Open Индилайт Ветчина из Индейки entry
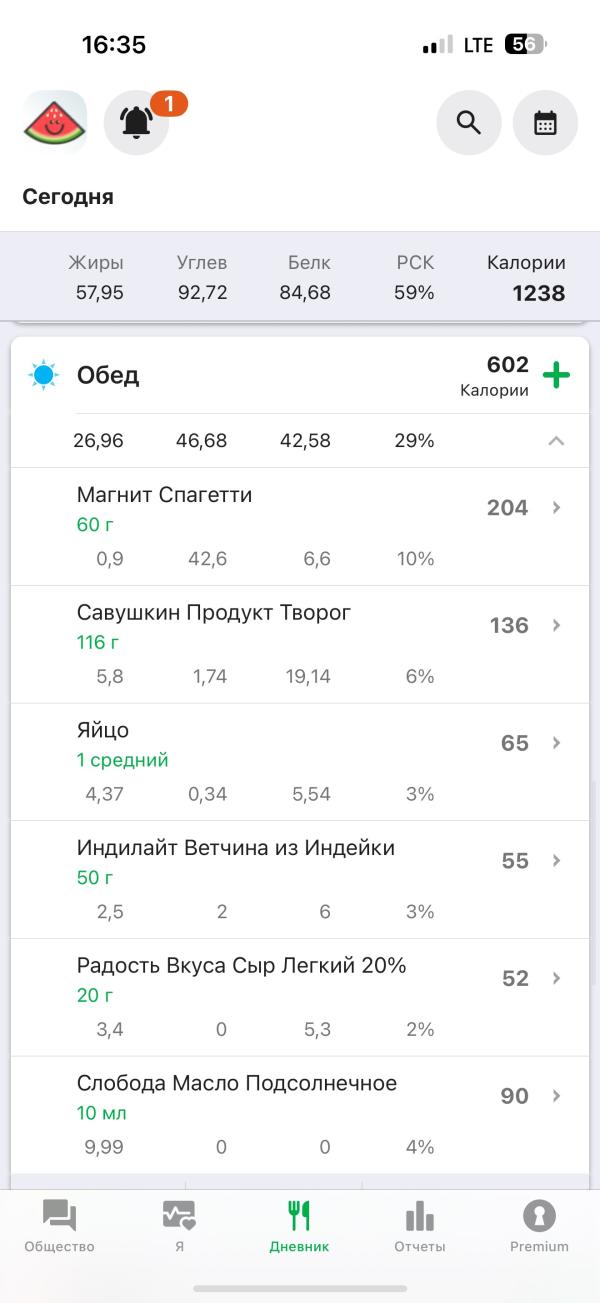The width and height of the screenshot is (600, 1303). 300,880
